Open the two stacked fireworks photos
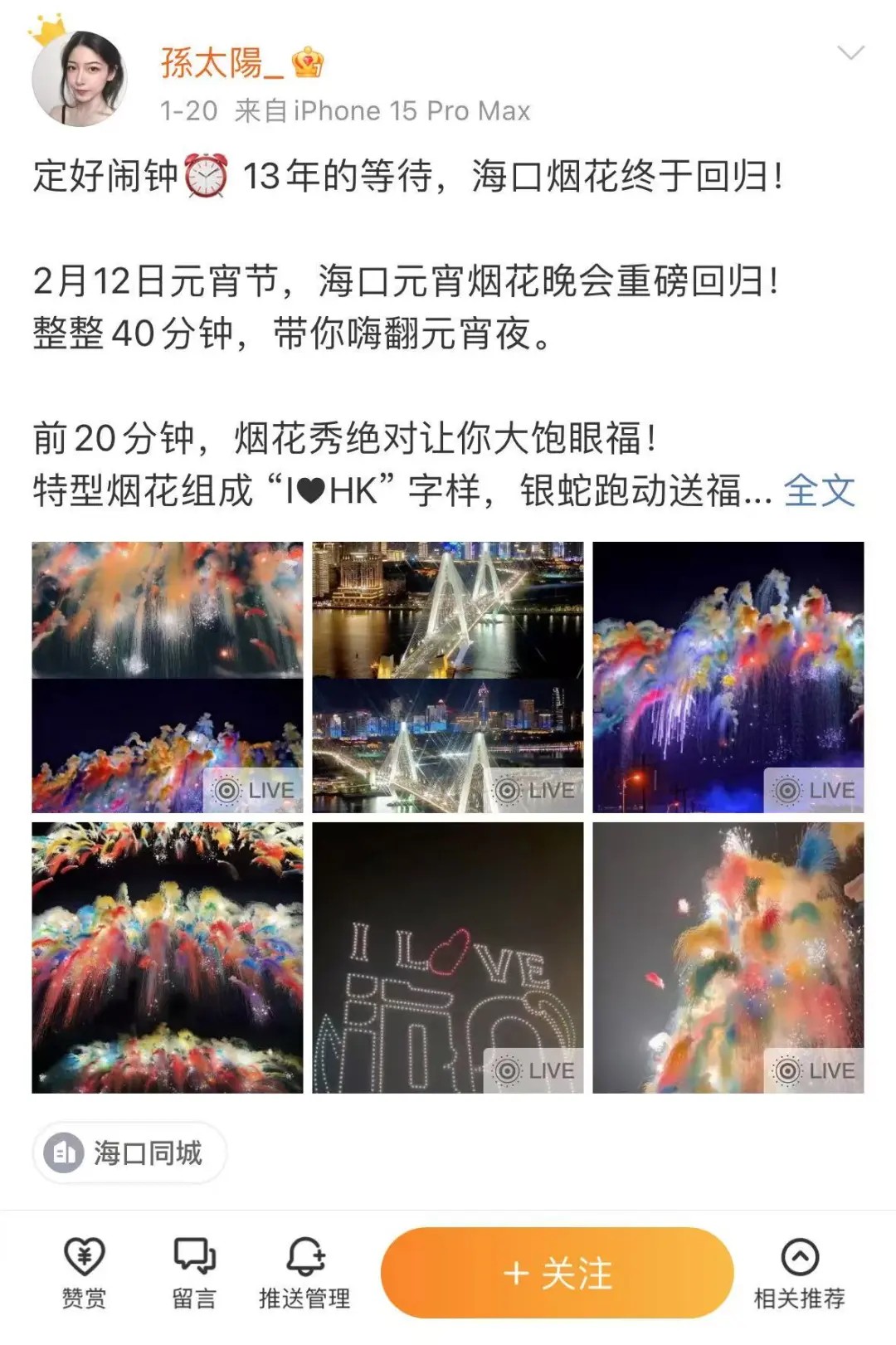Screen dimensions: 896x1345 coord(168,677)
